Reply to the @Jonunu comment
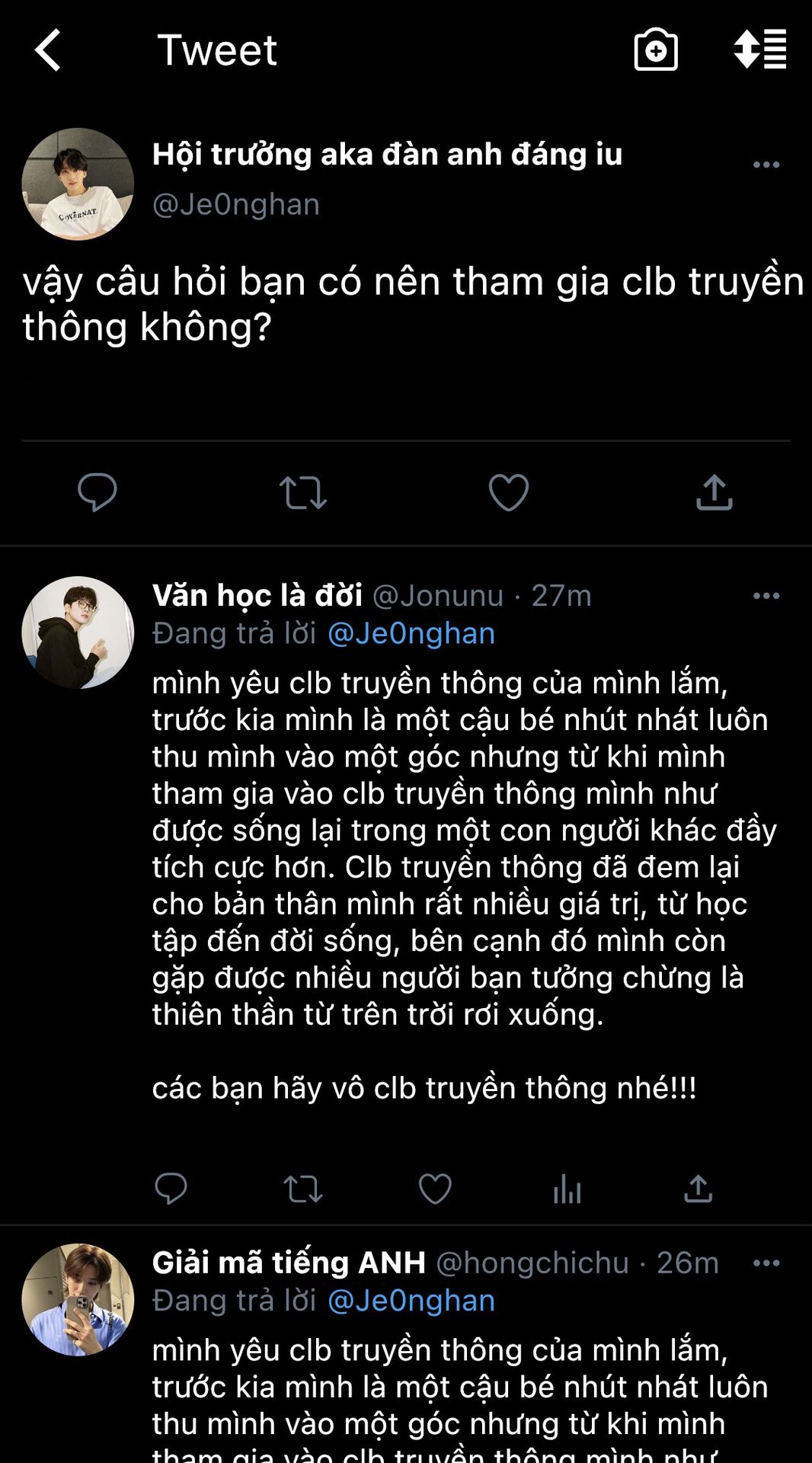 point(171,1189)
